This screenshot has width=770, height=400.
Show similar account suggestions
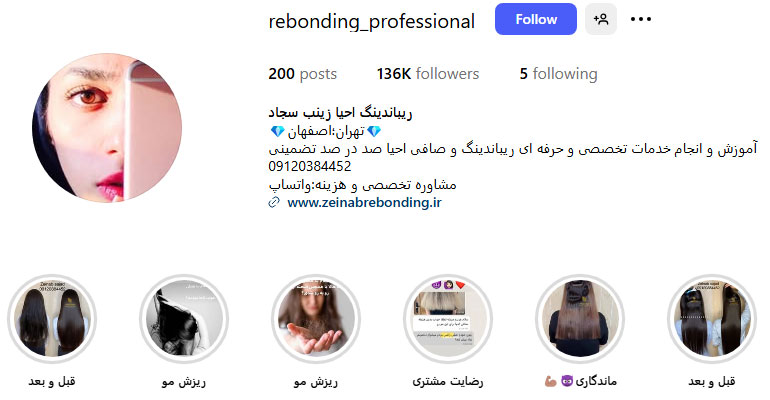[x=600, y=20]
